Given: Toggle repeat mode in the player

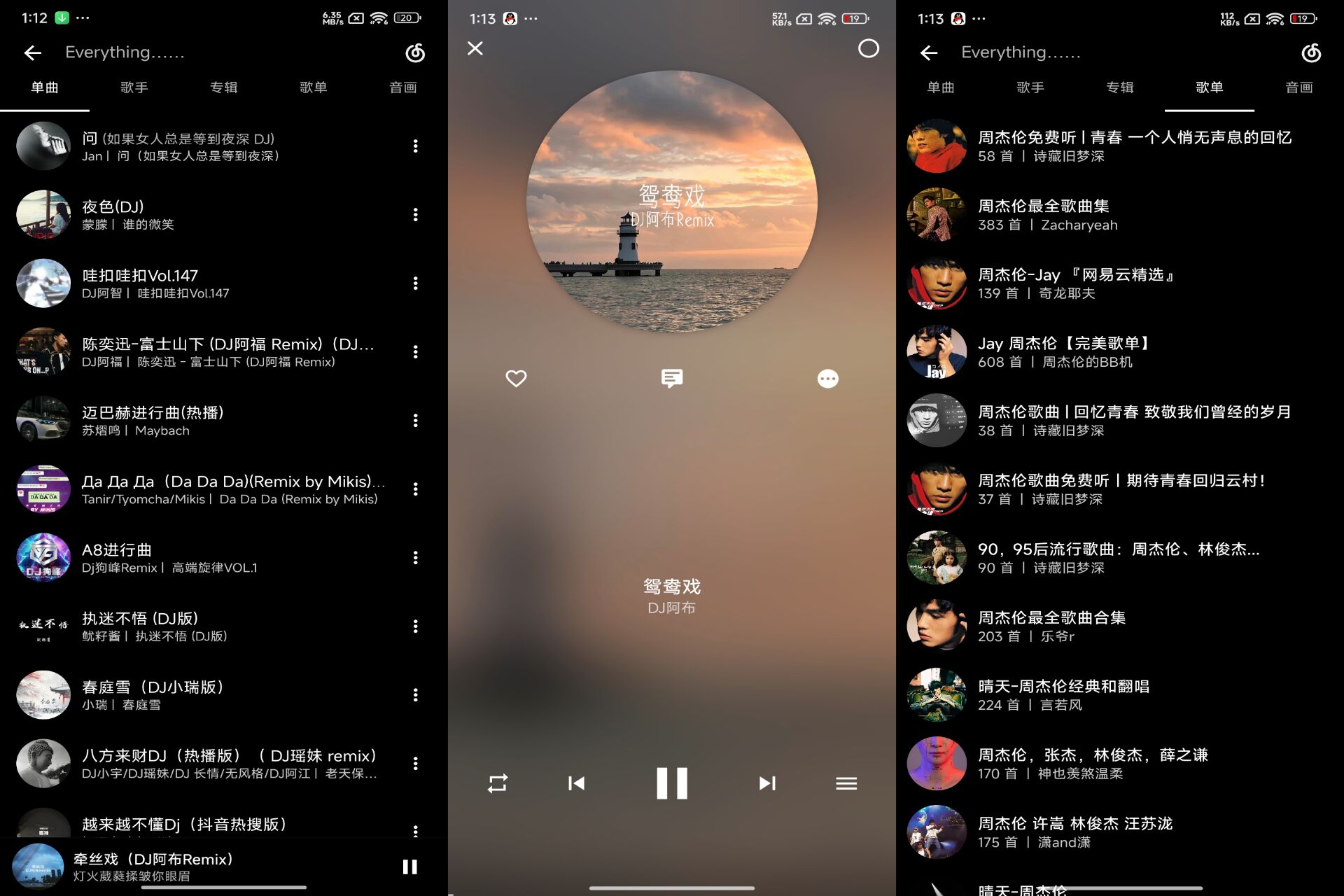Looking at the screenshot, I should [498, 783].
